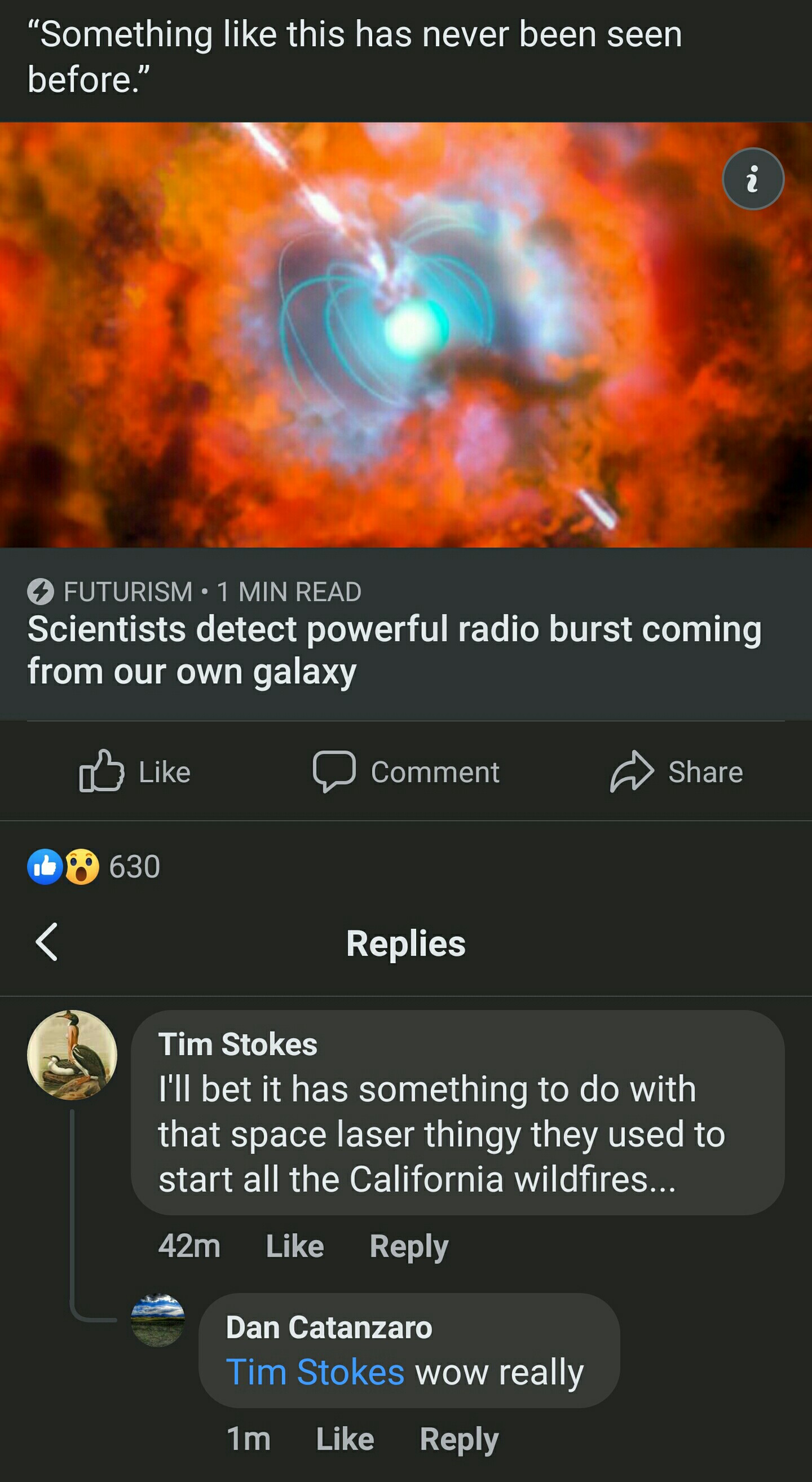
Task: Reply to Dan Catanzaro's comment
Action: [x=459, y=1439]
